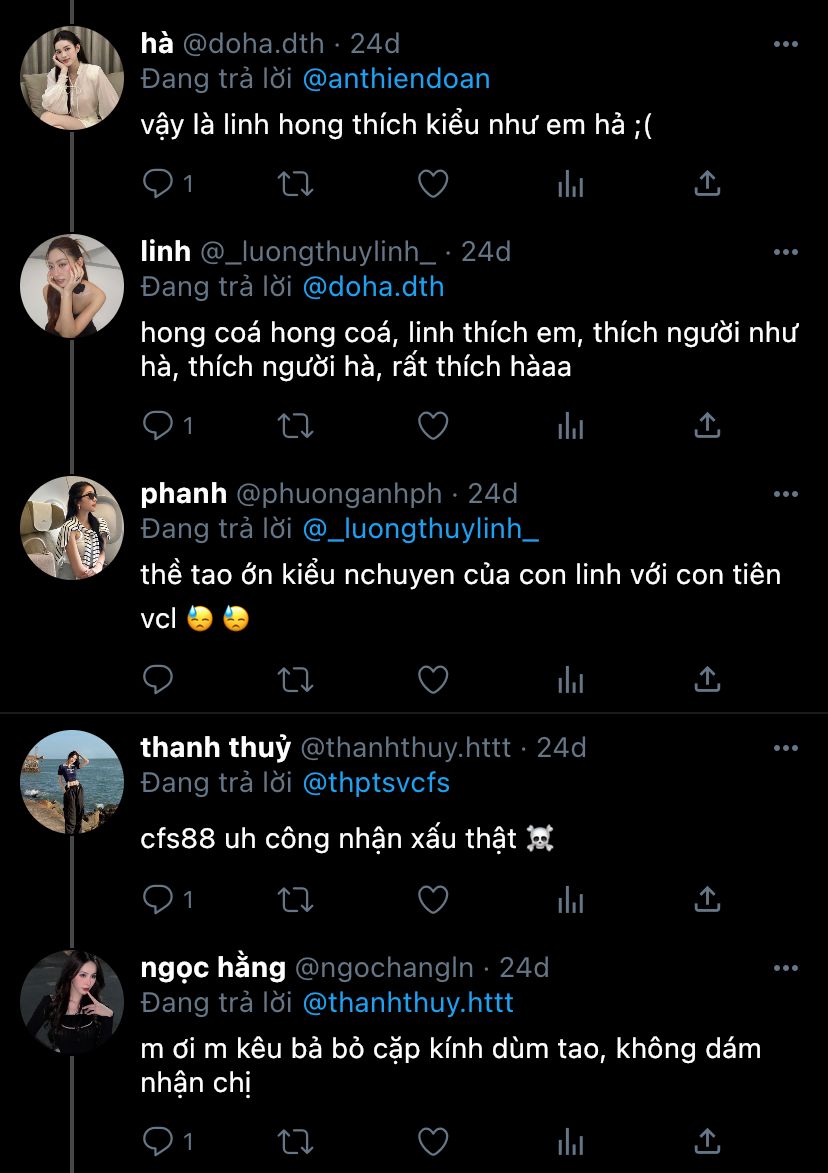Screen dimensions: 828x1173
Task: Reply to linh's tweet
Action: pyautogui.click(x=158, y=426)
